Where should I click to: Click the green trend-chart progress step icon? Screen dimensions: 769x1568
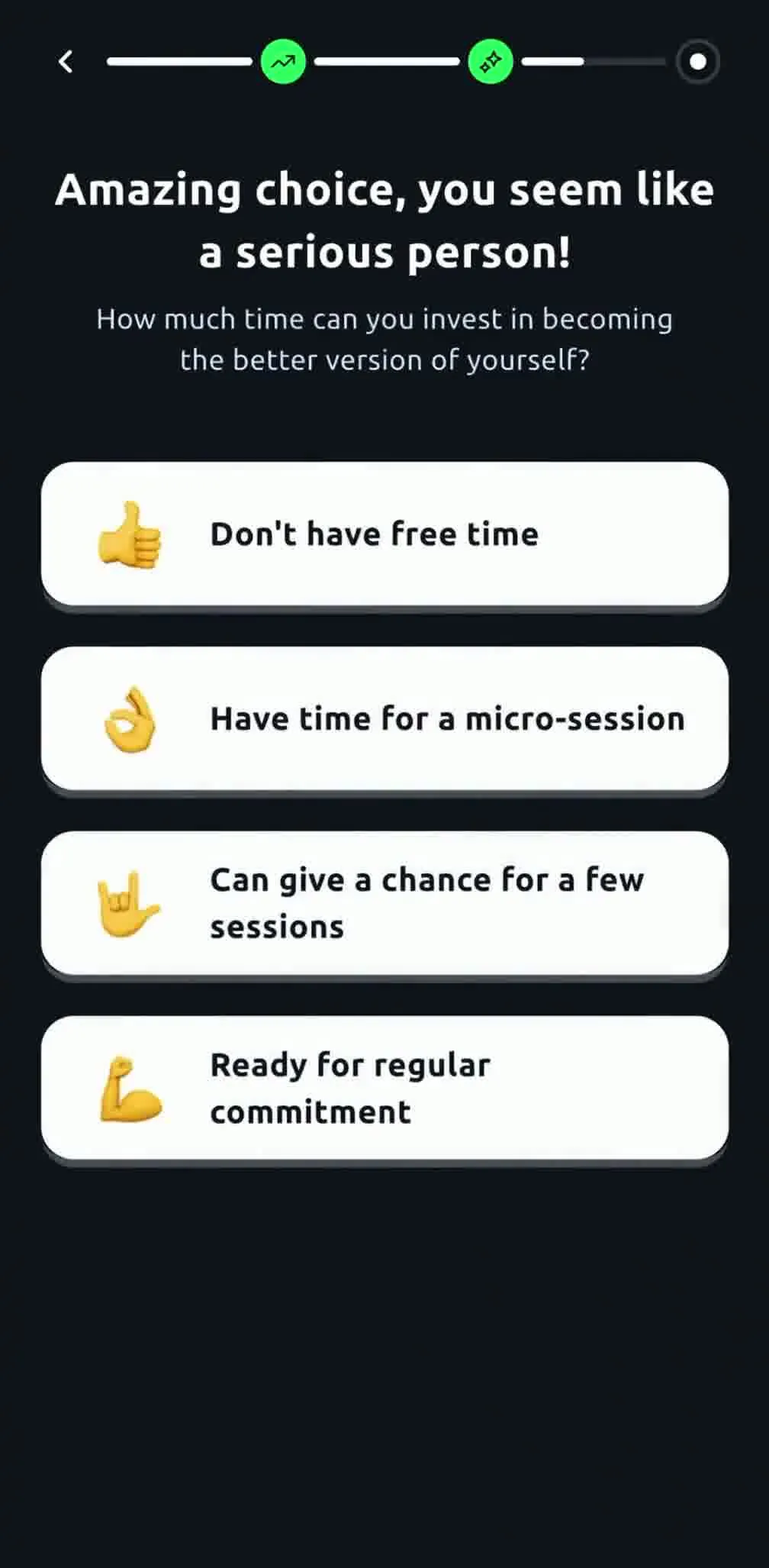[282, 61]
